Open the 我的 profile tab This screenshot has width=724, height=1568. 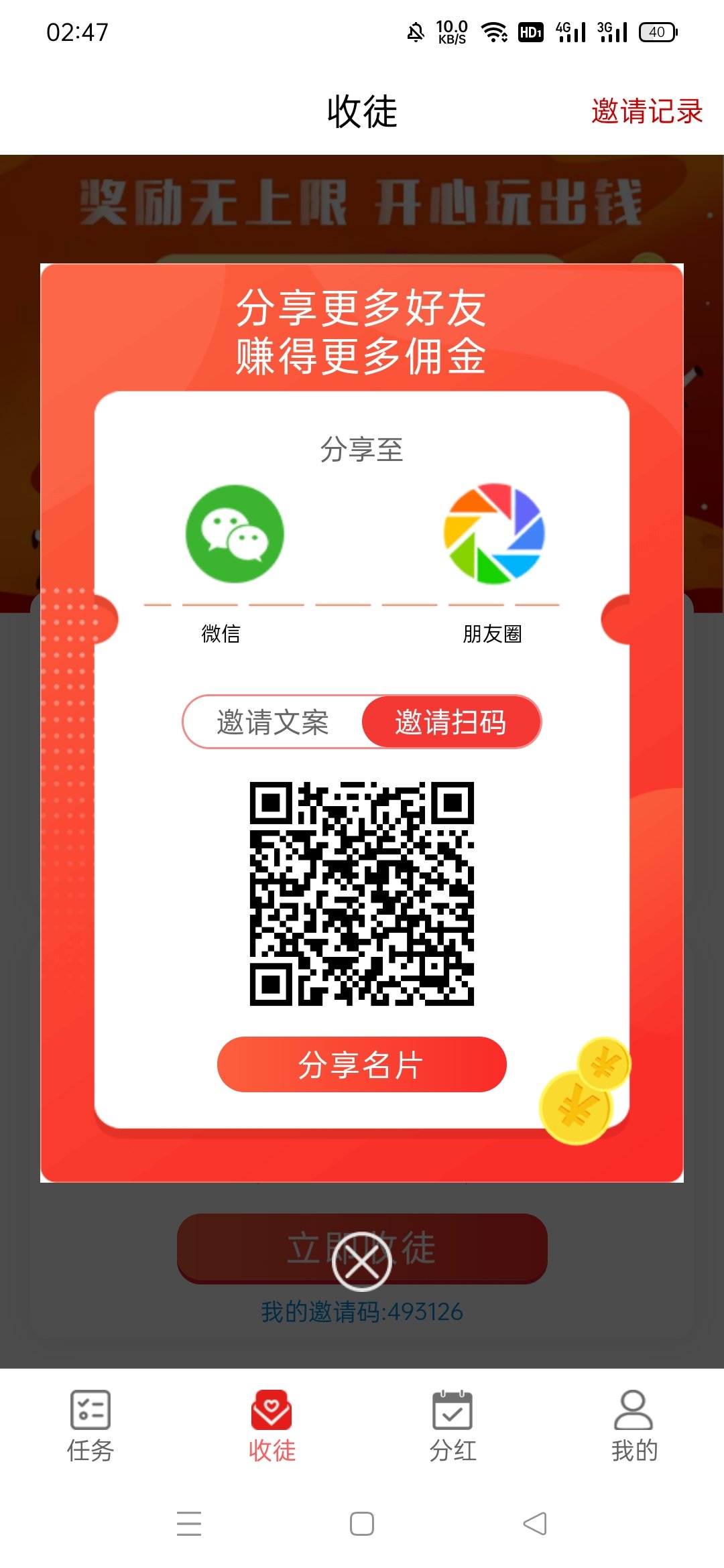(x=633, y=1426)
